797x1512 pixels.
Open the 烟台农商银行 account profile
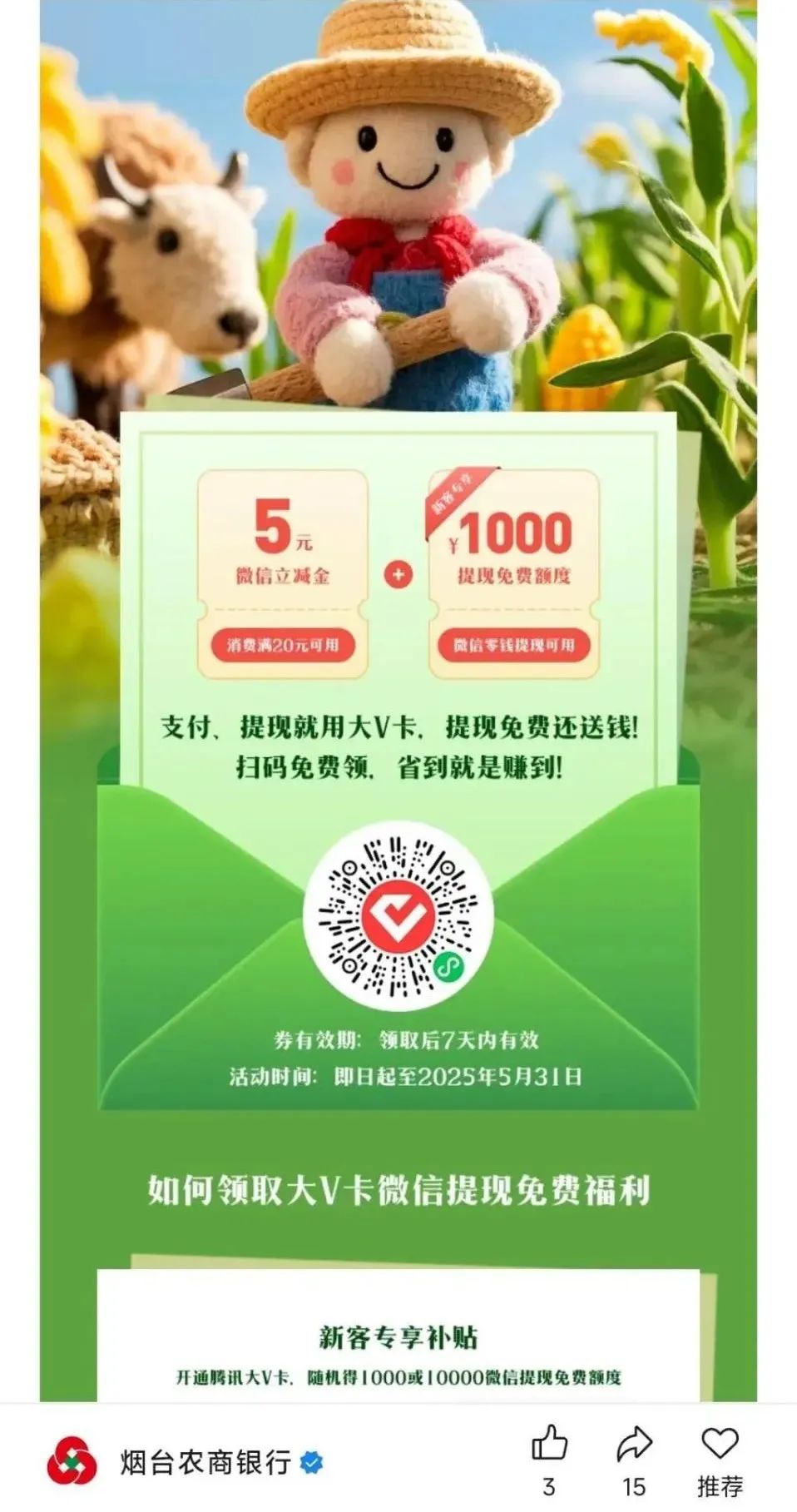(x=205, y=1462)
